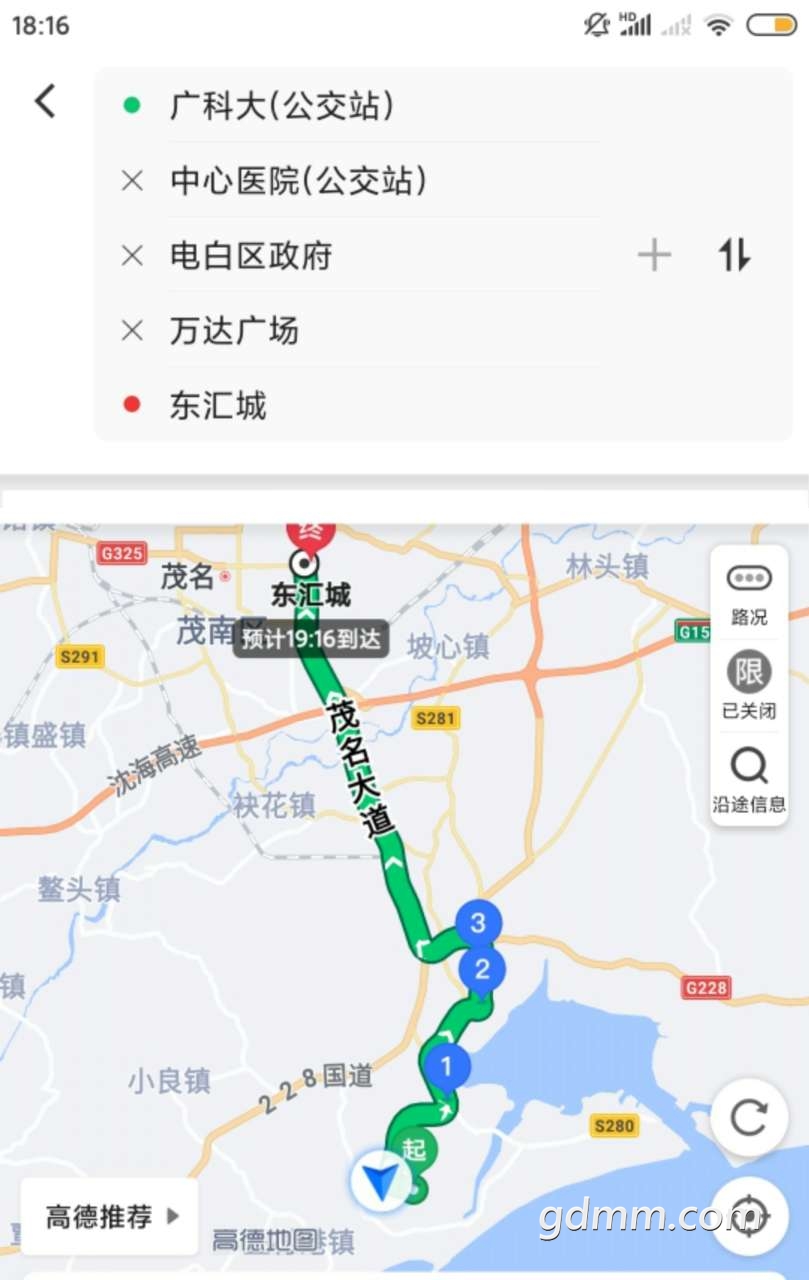The image size is (809, 1280).
Task: Remove the waypoint 万达广场
Action: click(132, 331)
